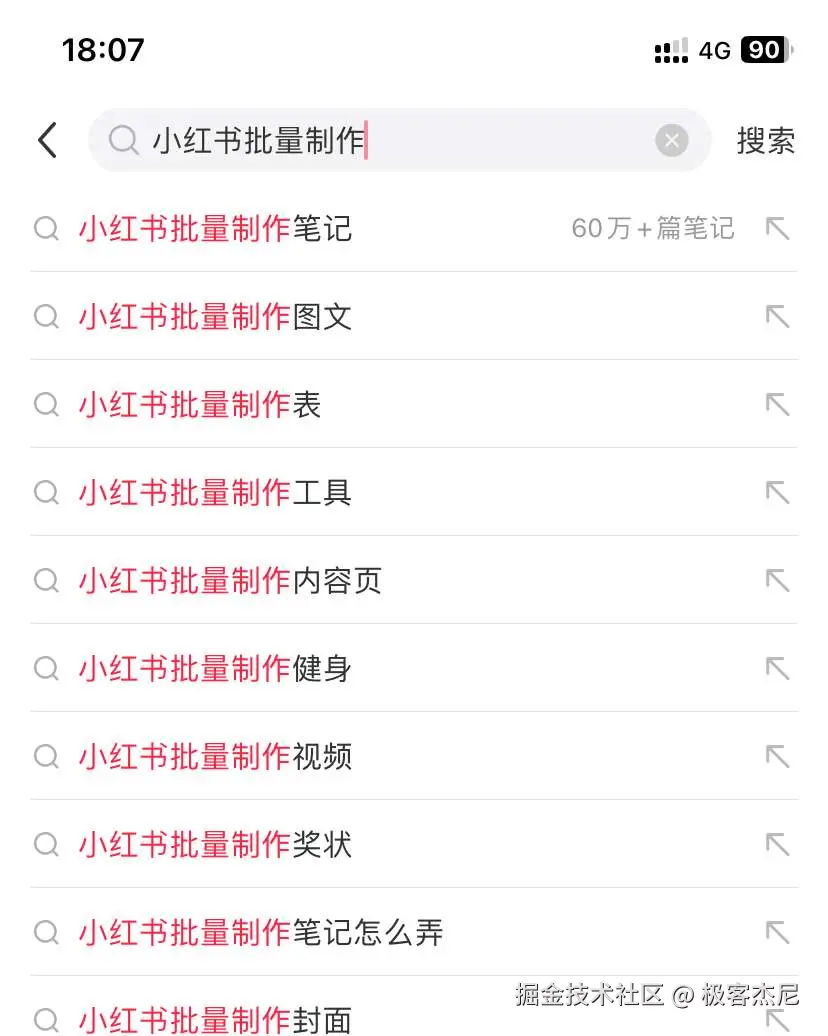Image resolution: width=828 pixels, height=1036 pixels.
Task: Select suggestion 小红书批量制作内容页
Action: [x=230, y=581]
